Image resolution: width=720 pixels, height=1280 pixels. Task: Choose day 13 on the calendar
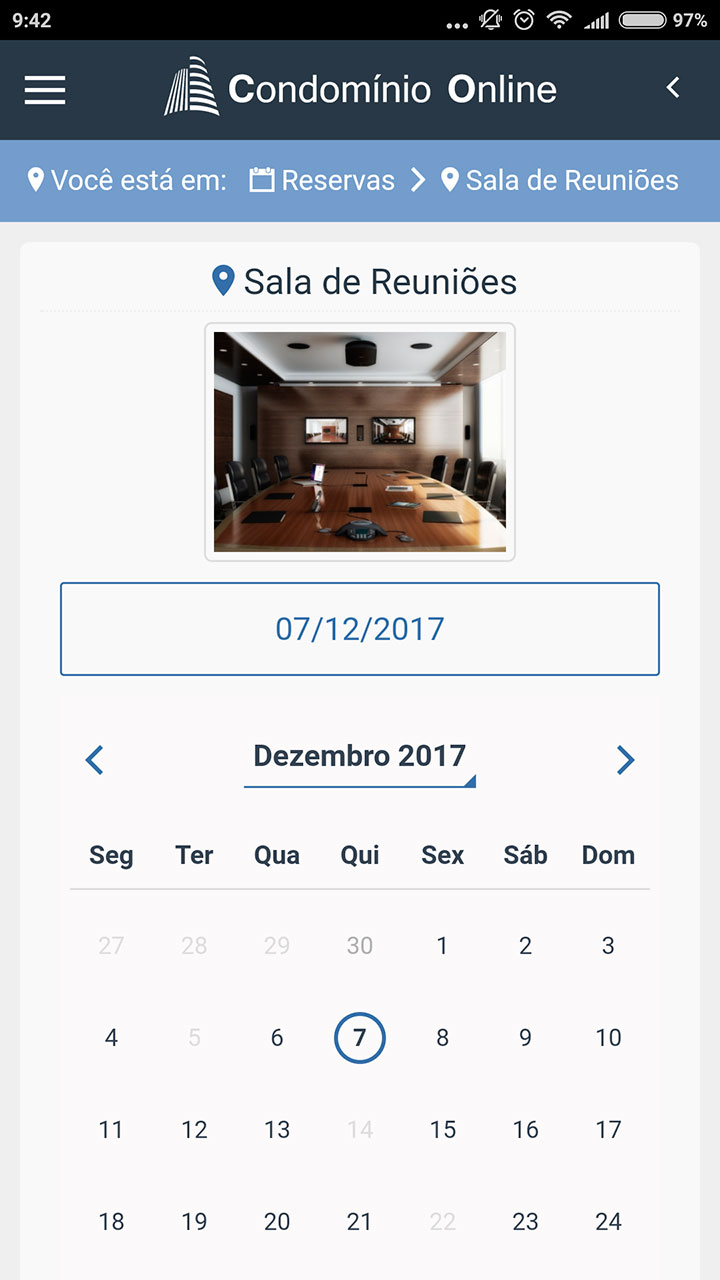point(277,1130)
